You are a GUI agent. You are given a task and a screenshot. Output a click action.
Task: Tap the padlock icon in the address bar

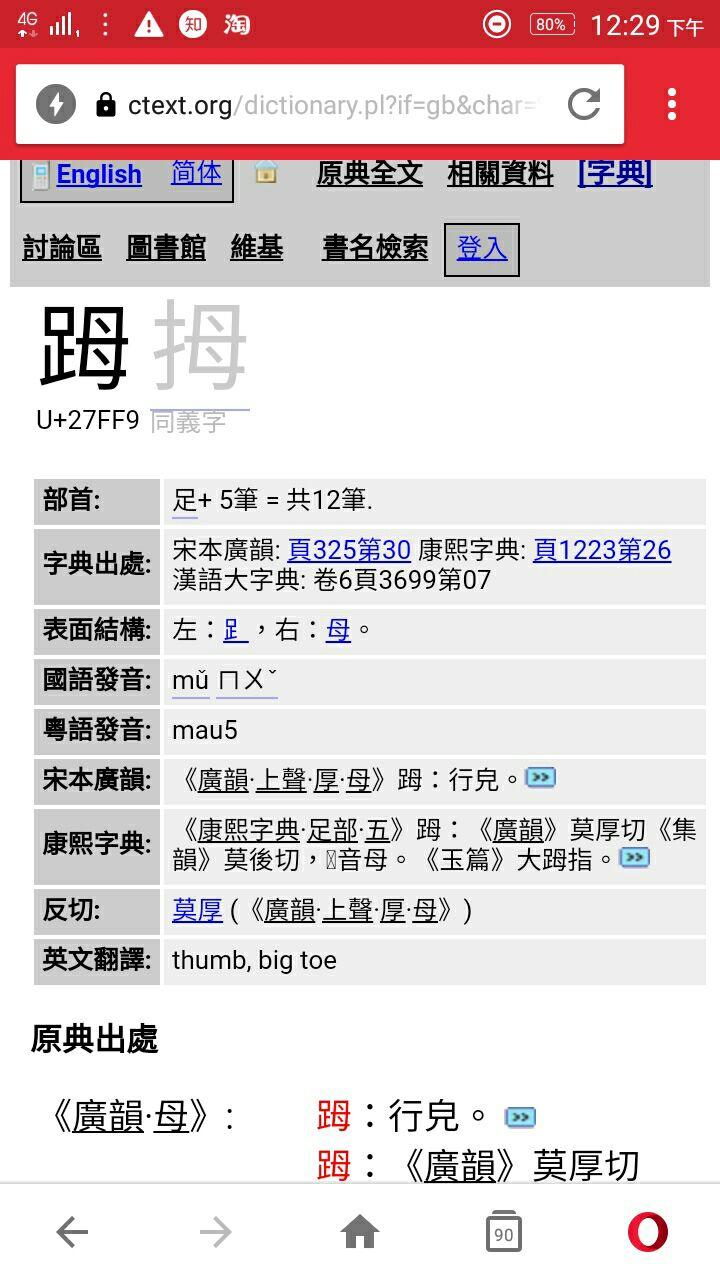click(x=106, y=104)
